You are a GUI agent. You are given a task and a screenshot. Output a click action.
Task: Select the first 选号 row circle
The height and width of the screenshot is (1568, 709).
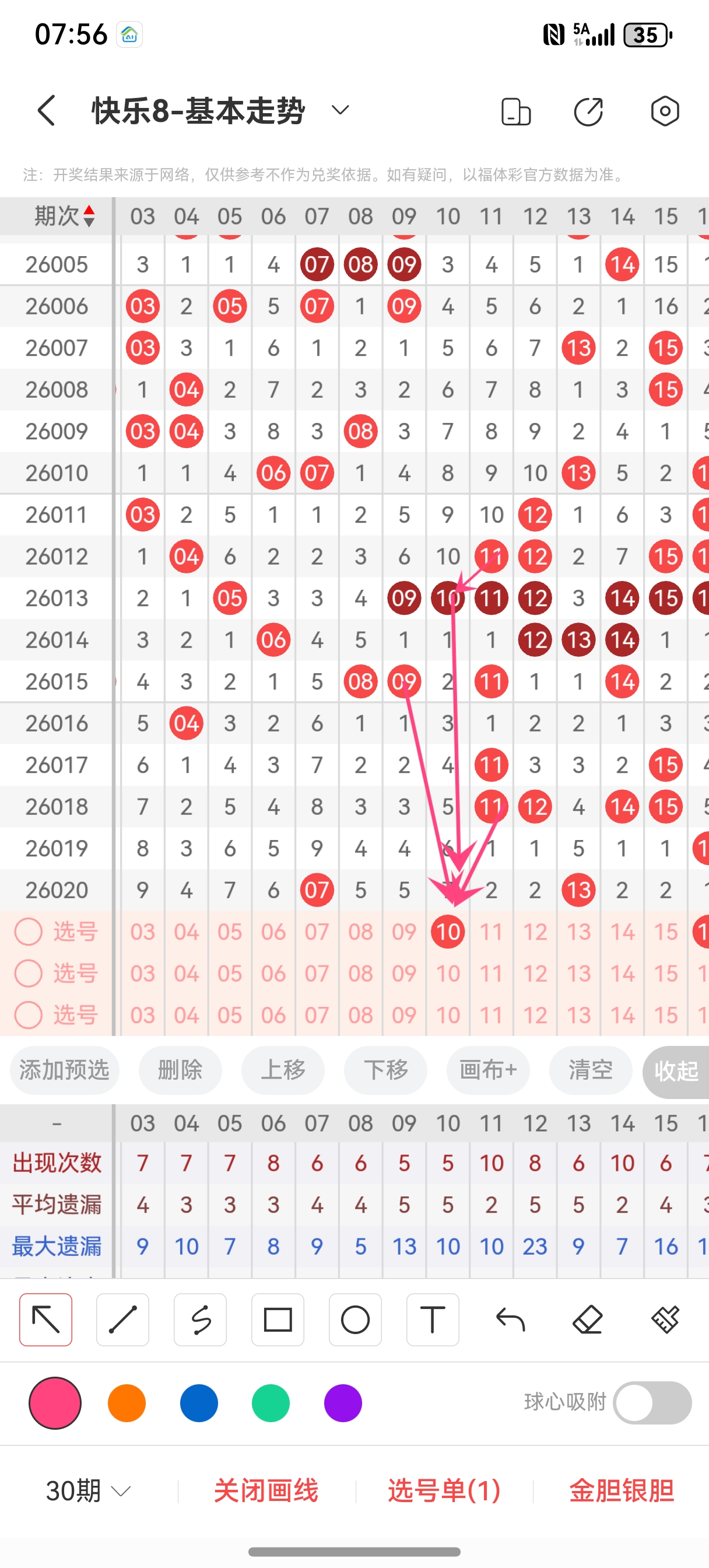[x=28, y=932]
